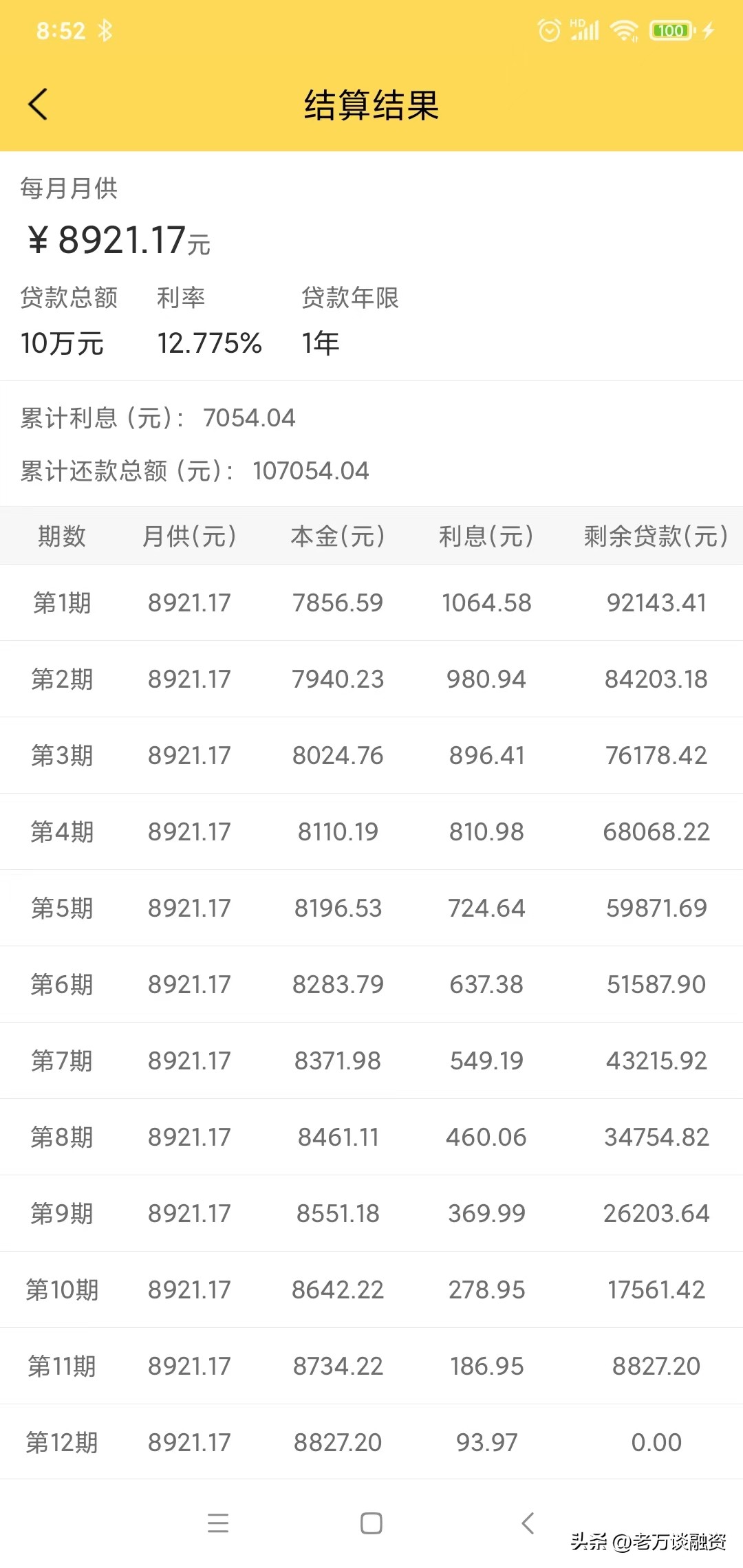Tap the Bluetooth icon in status bar
Image resolution: width=743 pixels, height=1568 pixels.
pyautogui.click(x=105, y=30)
